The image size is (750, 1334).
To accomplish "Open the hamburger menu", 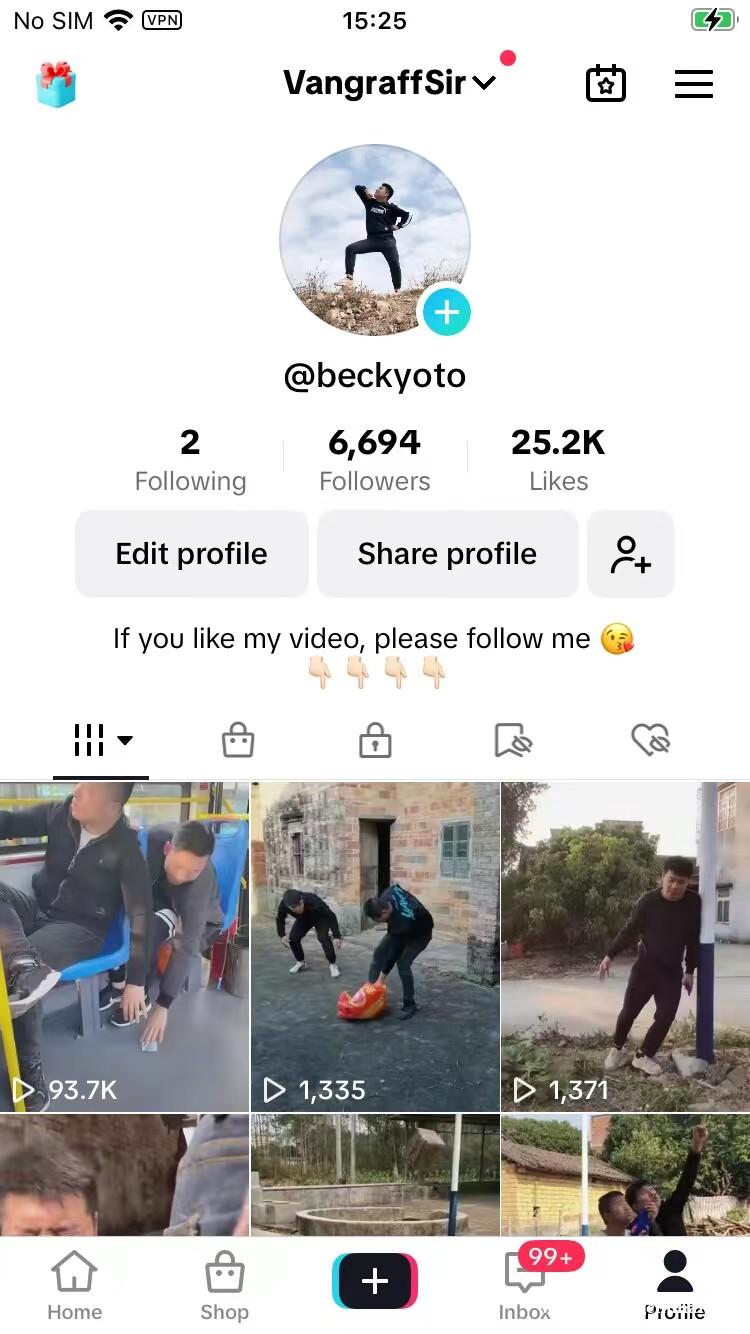I will (x=694, y=84).
